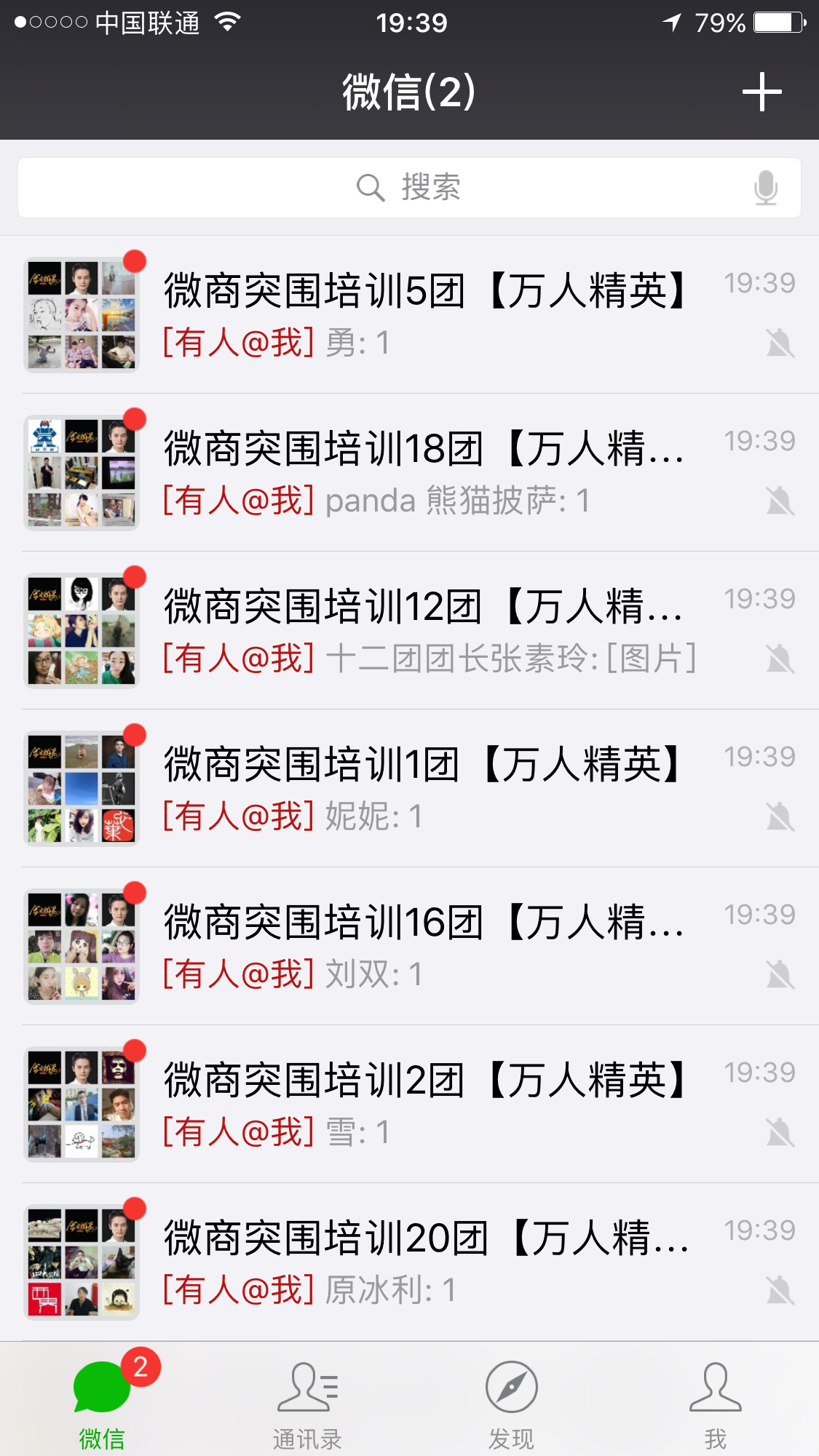Switch to the 通讯录 contacts tab
This screenshot has height=1456, width=819.
(307, 1400)
